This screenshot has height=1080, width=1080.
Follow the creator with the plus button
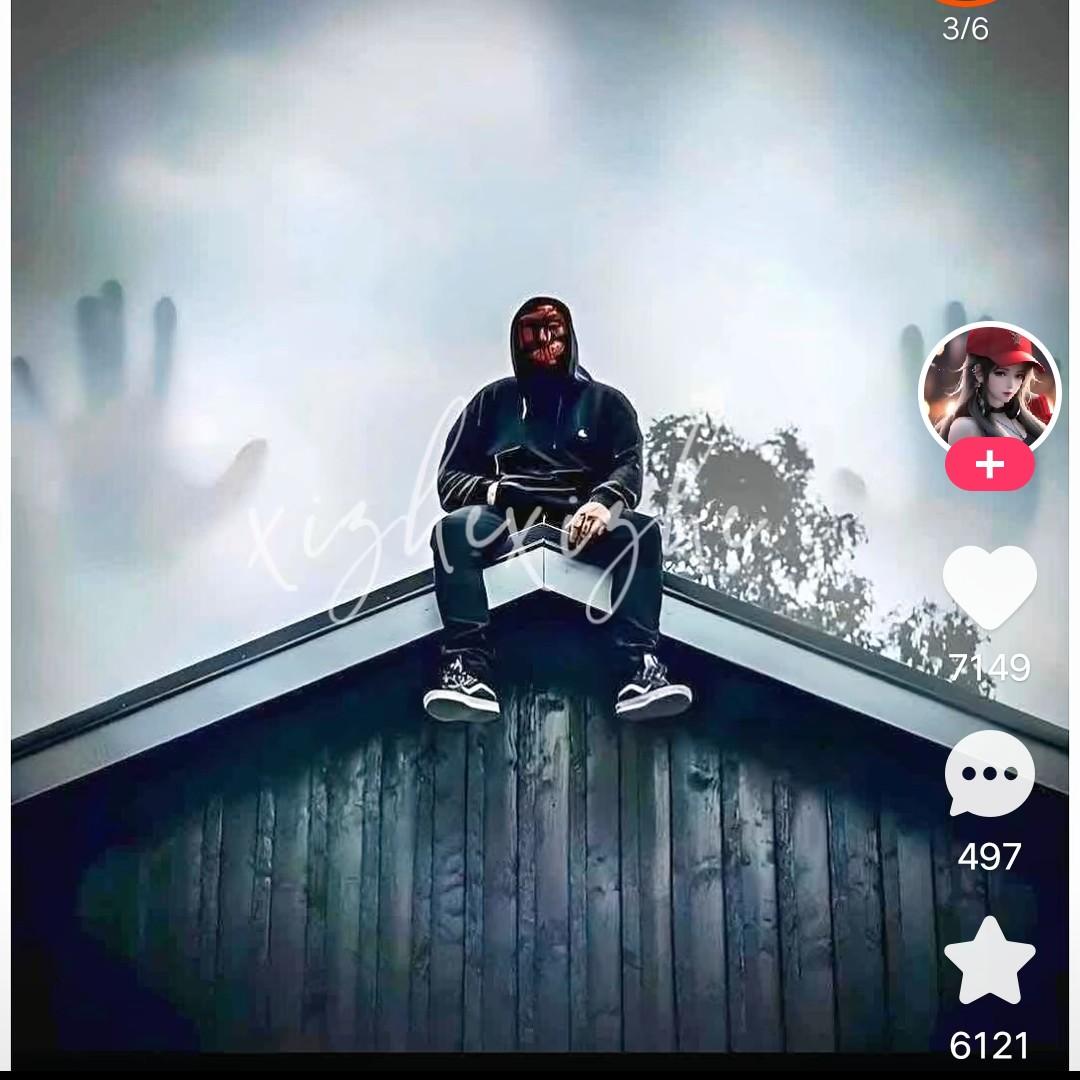(990, 465)
